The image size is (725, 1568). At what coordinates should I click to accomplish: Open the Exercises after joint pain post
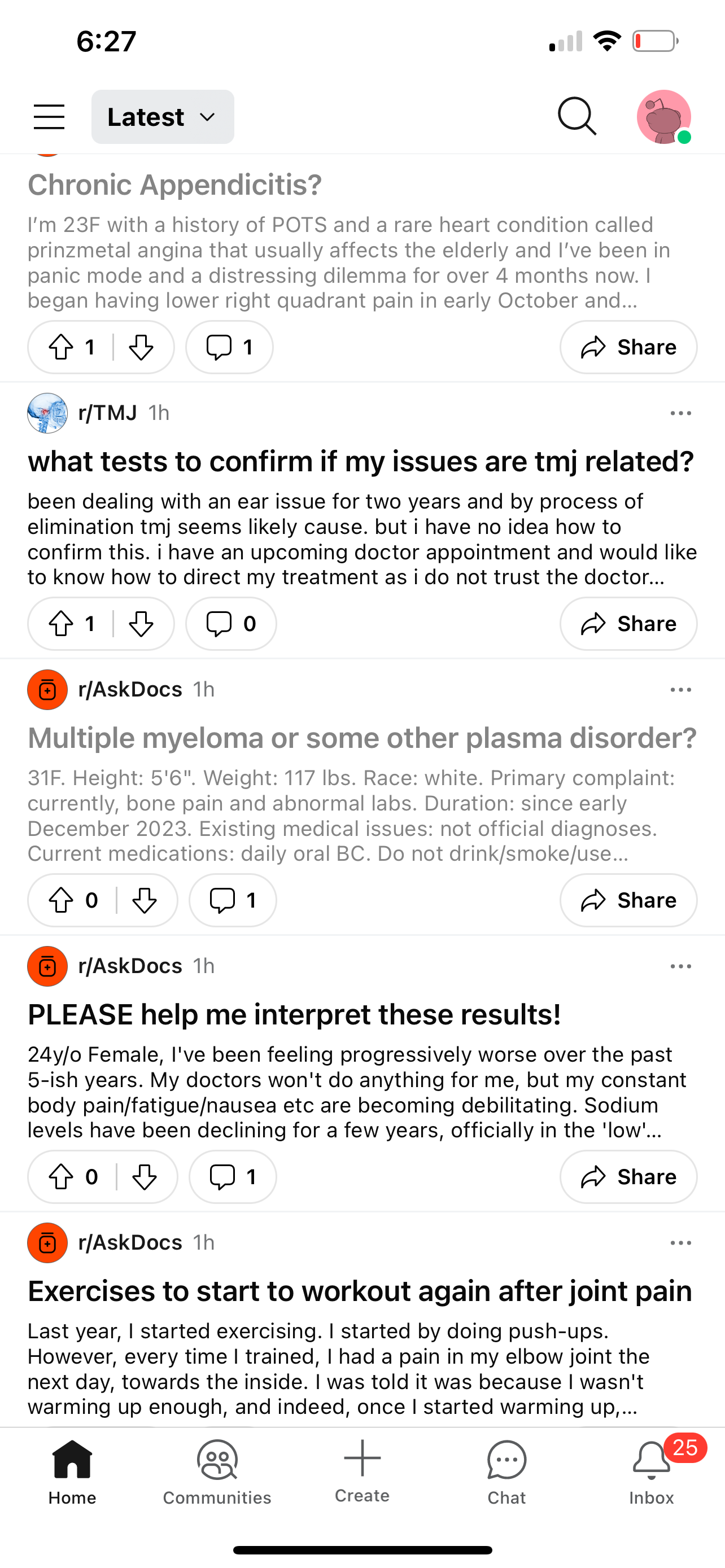(x=360, y=1291)
